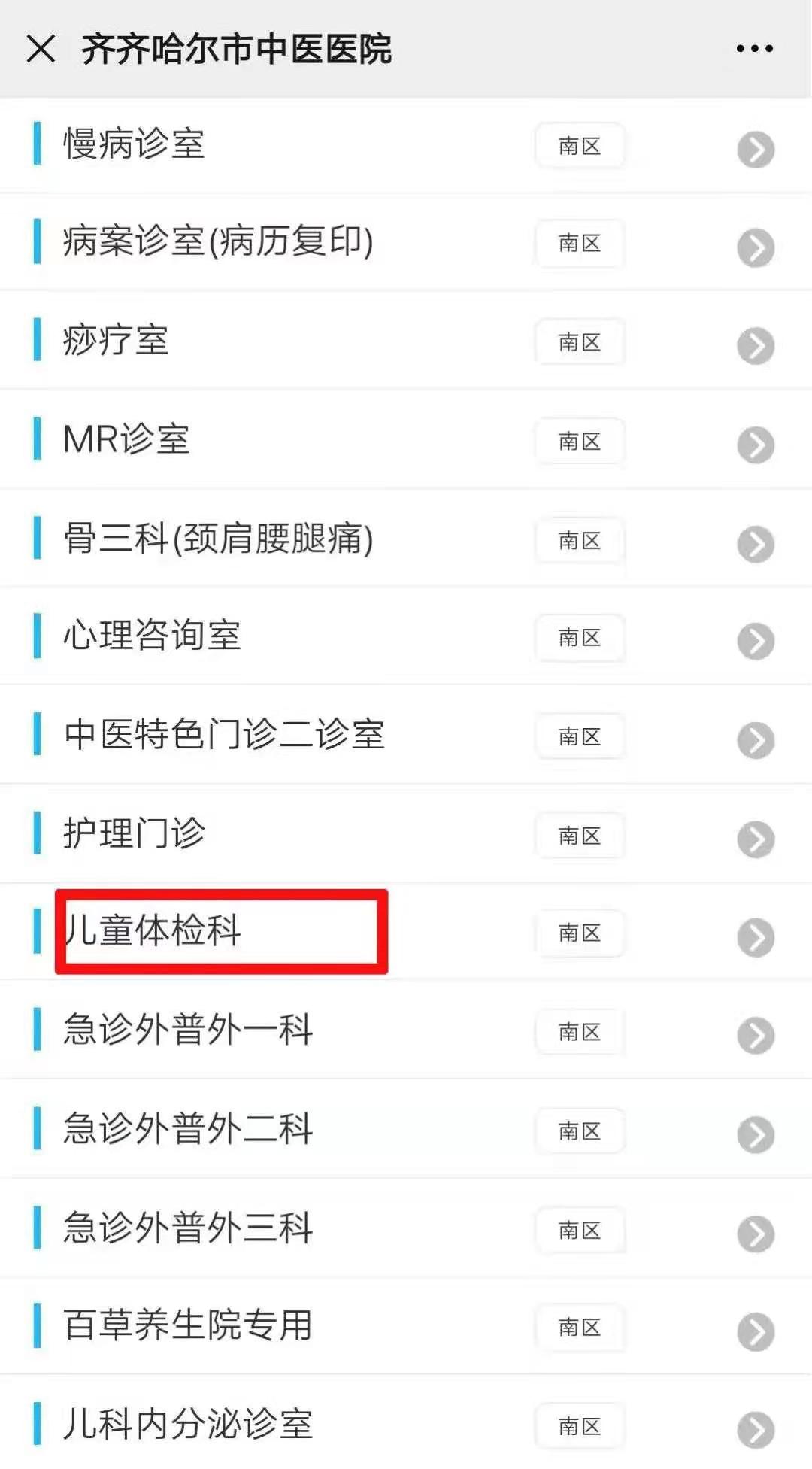Open the 慢病诊室 department

point(406,145)
